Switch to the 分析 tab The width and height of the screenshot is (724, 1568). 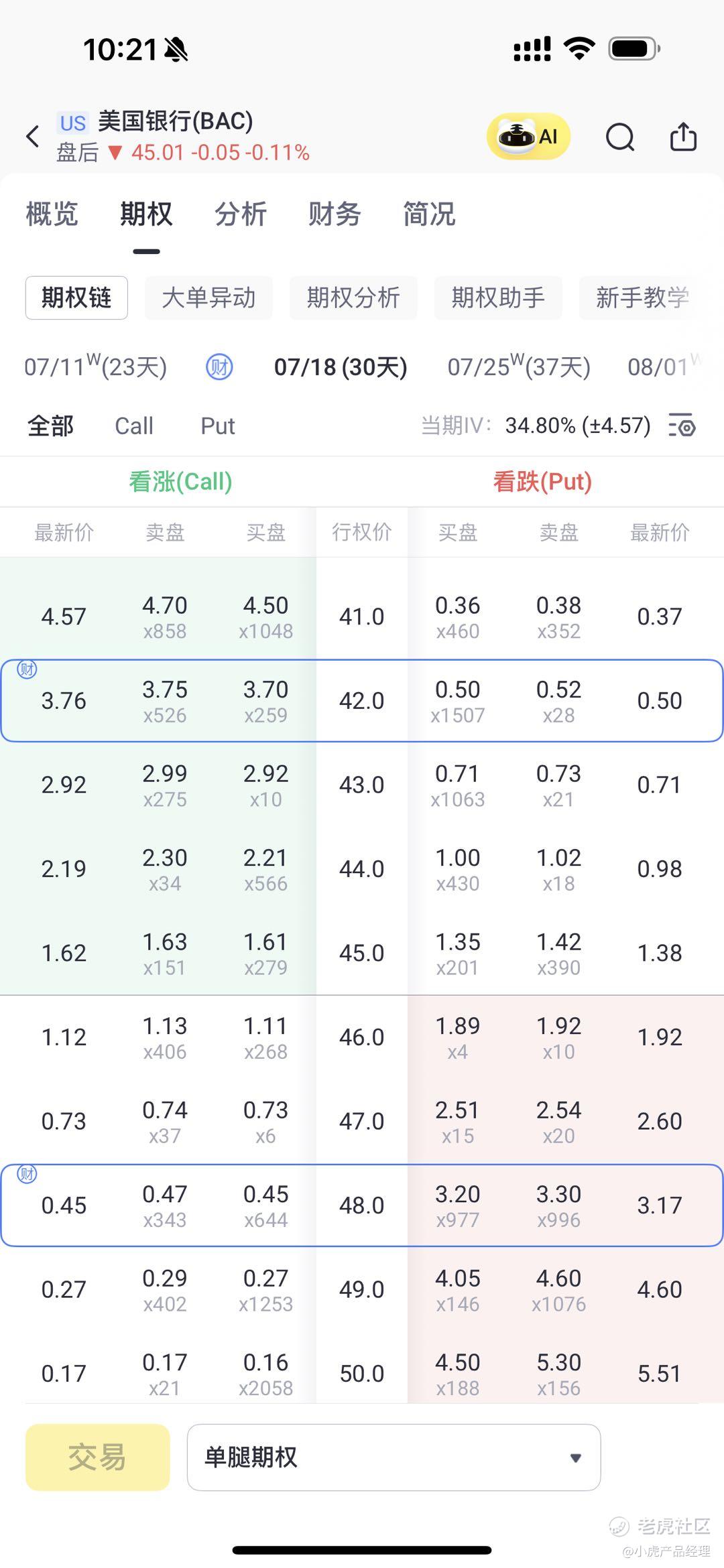pyautogui.click(x=240, y=214)
